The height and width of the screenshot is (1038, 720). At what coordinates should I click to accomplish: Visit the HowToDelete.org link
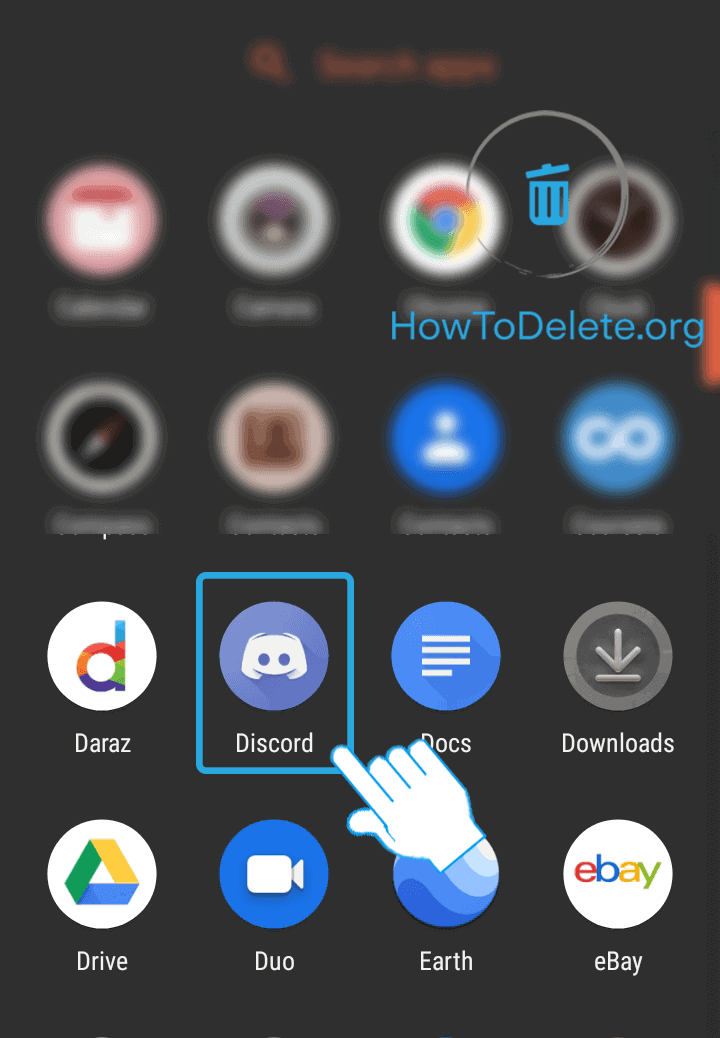coord(546,326)
